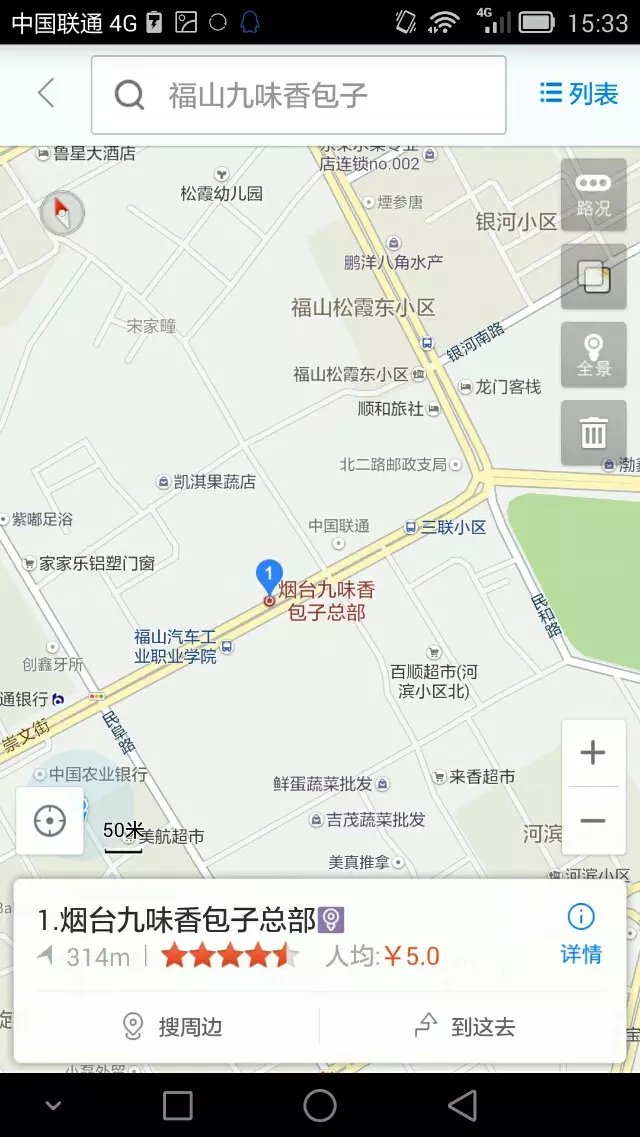Tap 搜周边 to search nearby
This screenshot has height=1137, width=640.
[172, 1027]
